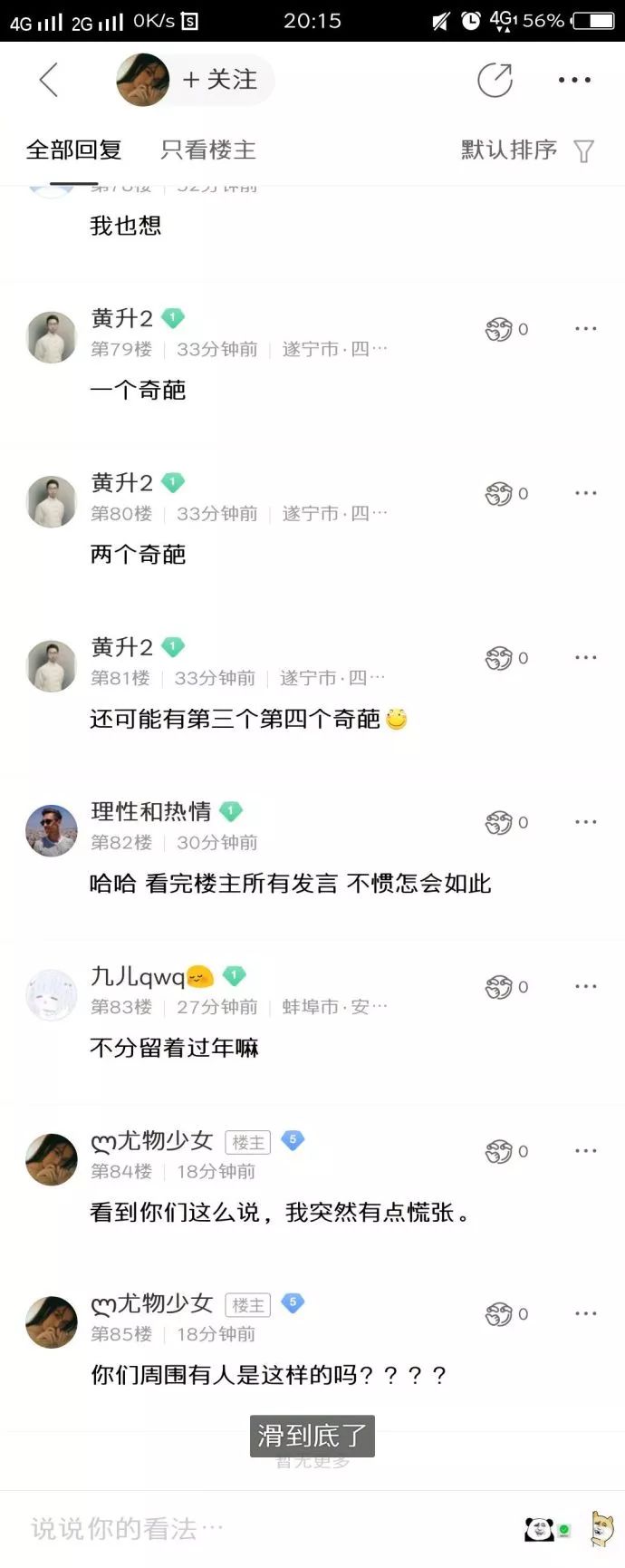Screen dimensions: 625x1568
Task: Switch to the 全部回复 tab
Action: (73, 150)
